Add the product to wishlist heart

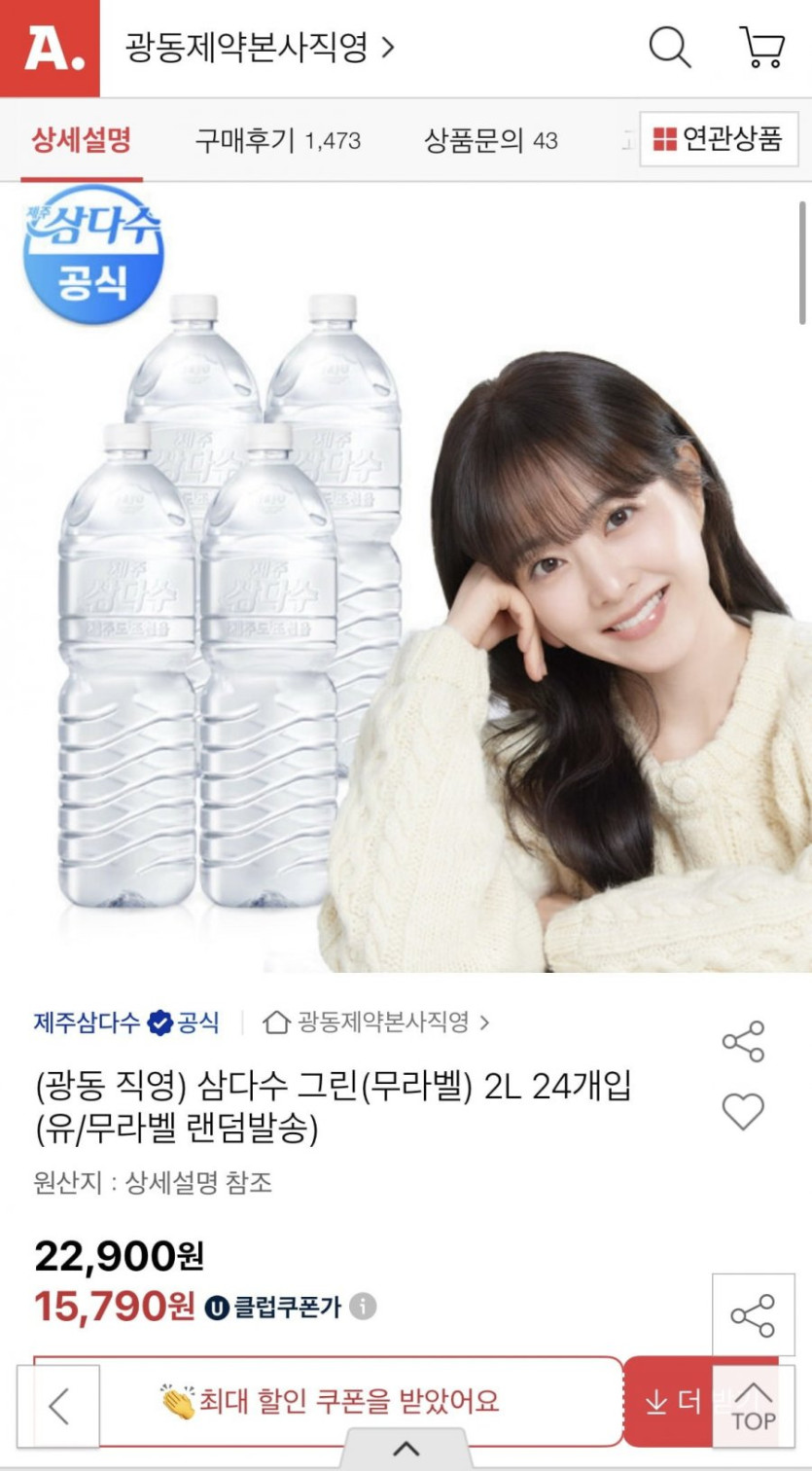pos(743,1111)
